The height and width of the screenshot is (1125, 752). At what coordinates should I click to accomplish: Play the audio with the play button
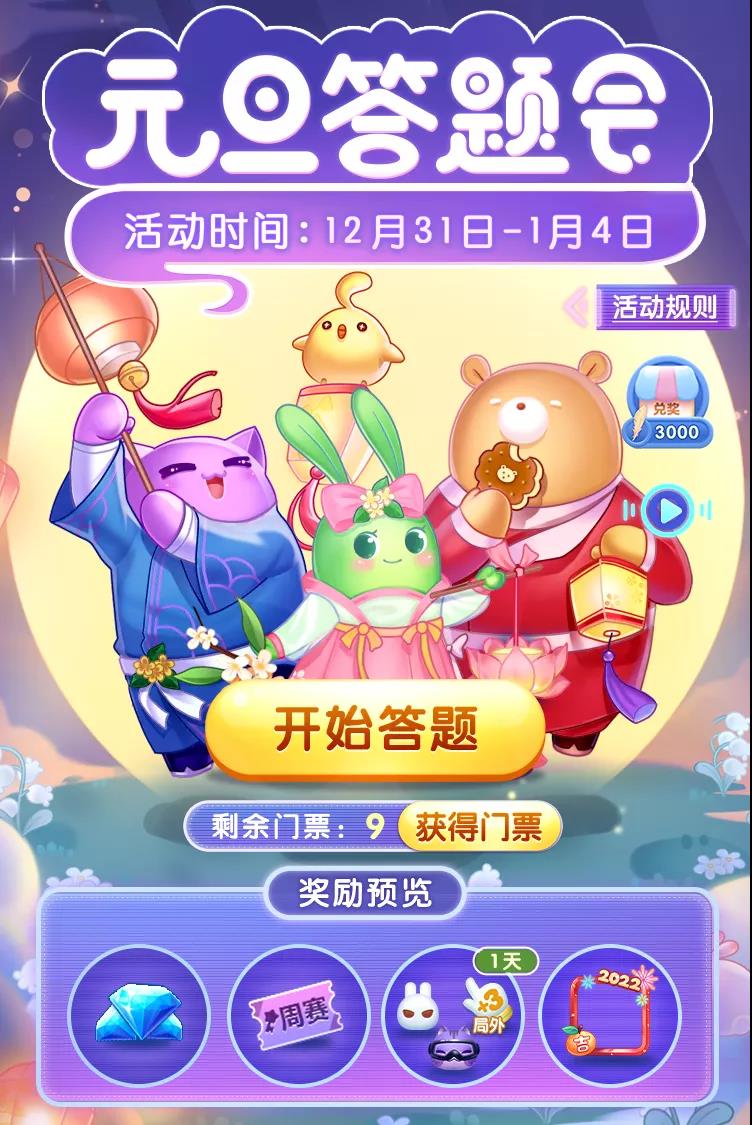(667, 512)
